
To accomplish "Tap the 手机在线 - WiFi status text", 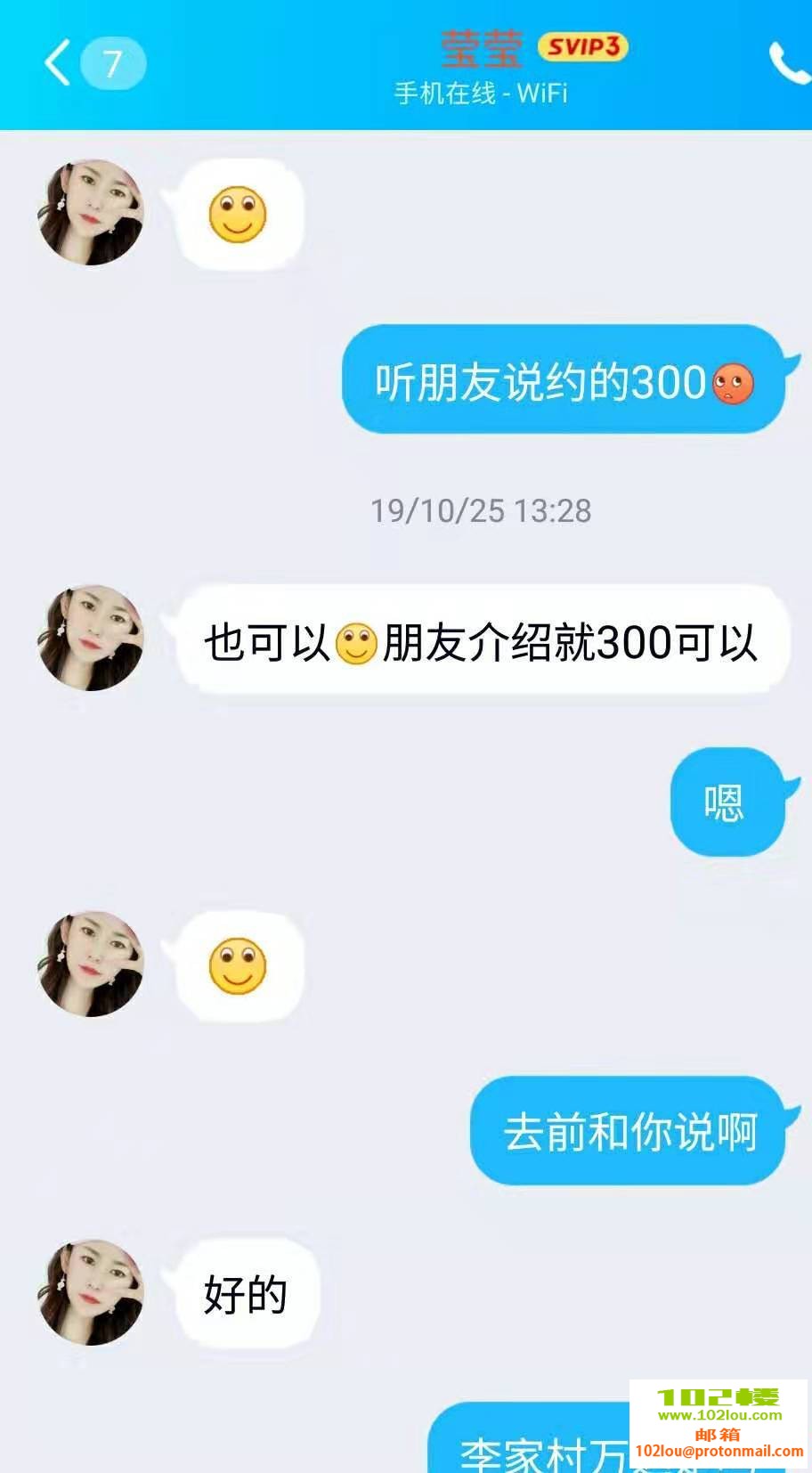I will tap(481, 93).
